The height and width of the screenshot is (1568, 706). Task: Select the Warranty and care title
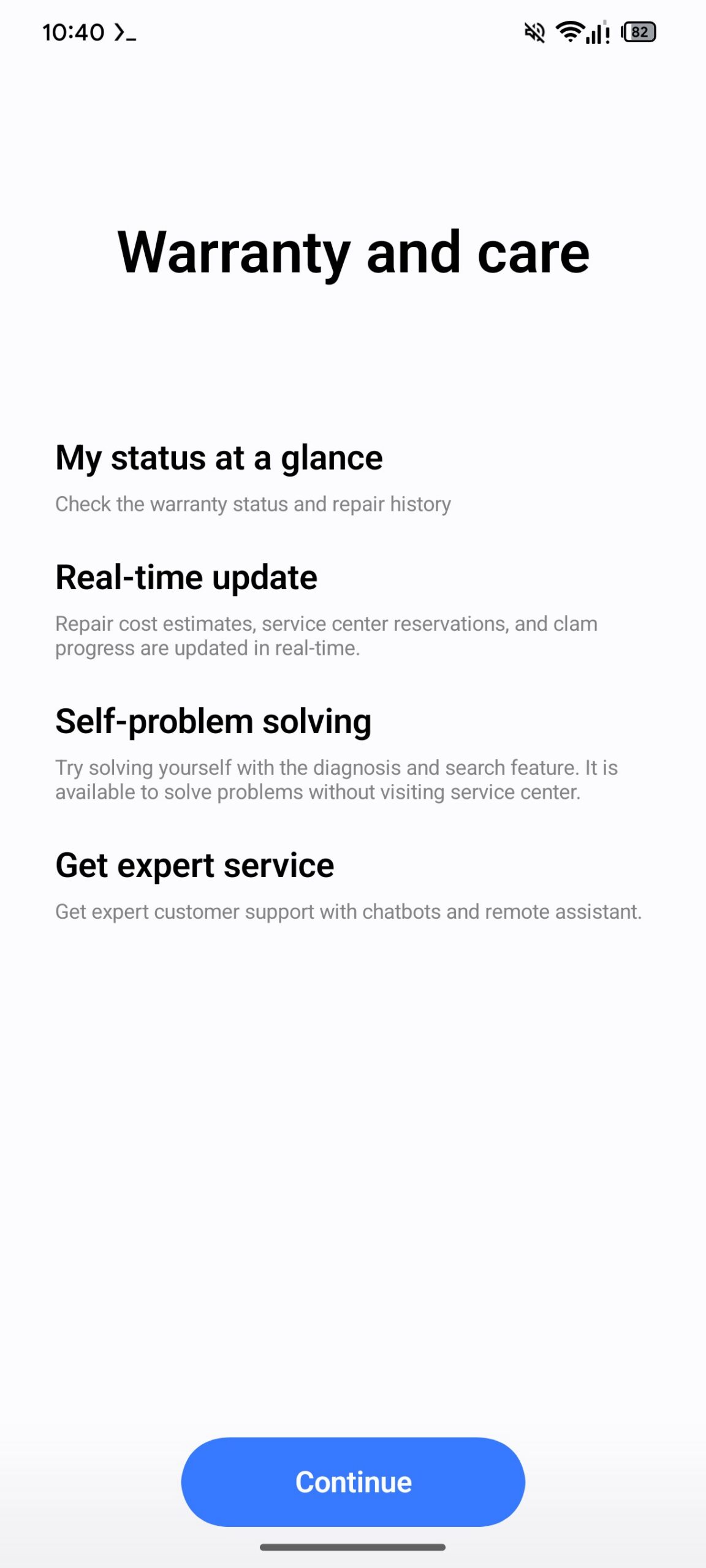352,252
